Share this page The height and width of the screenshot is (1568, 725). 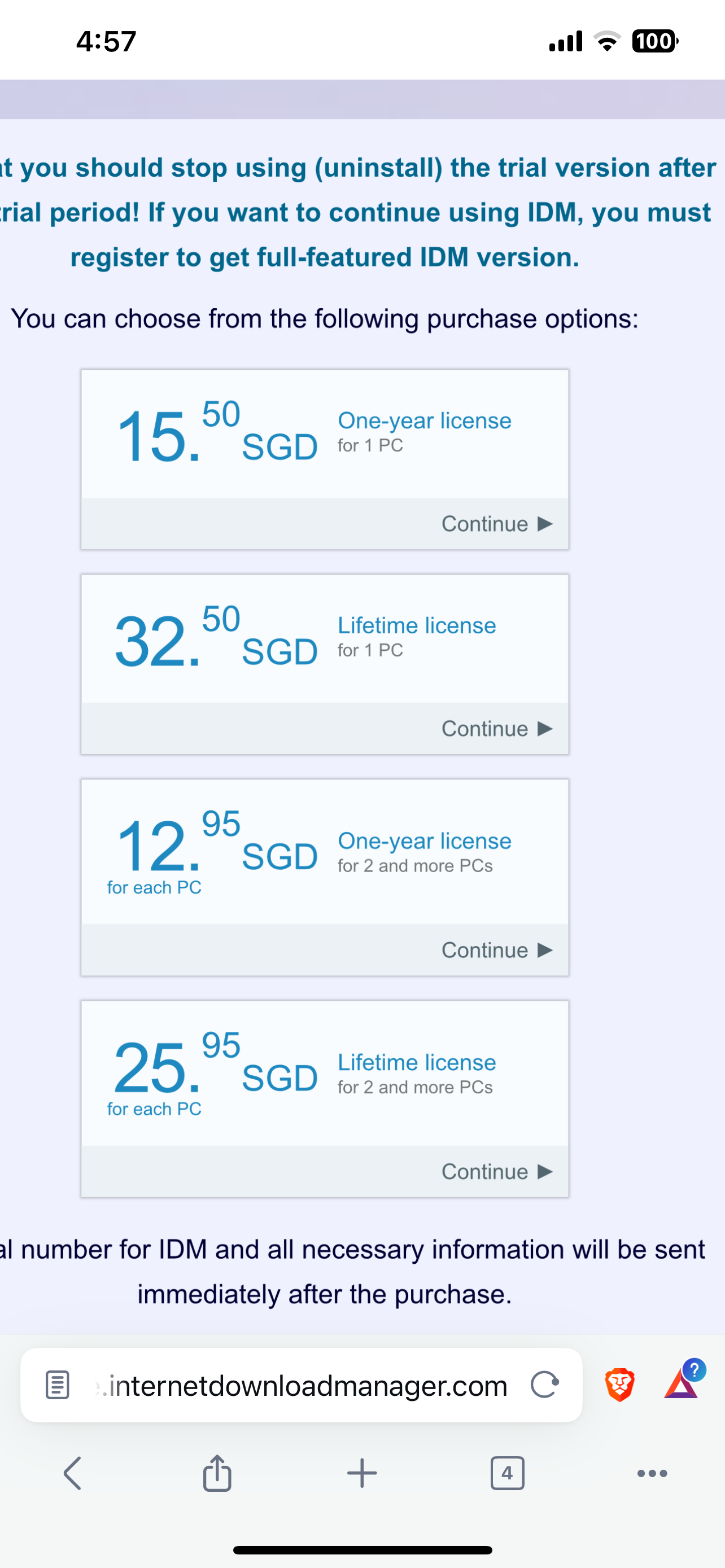pos(217,1473)
